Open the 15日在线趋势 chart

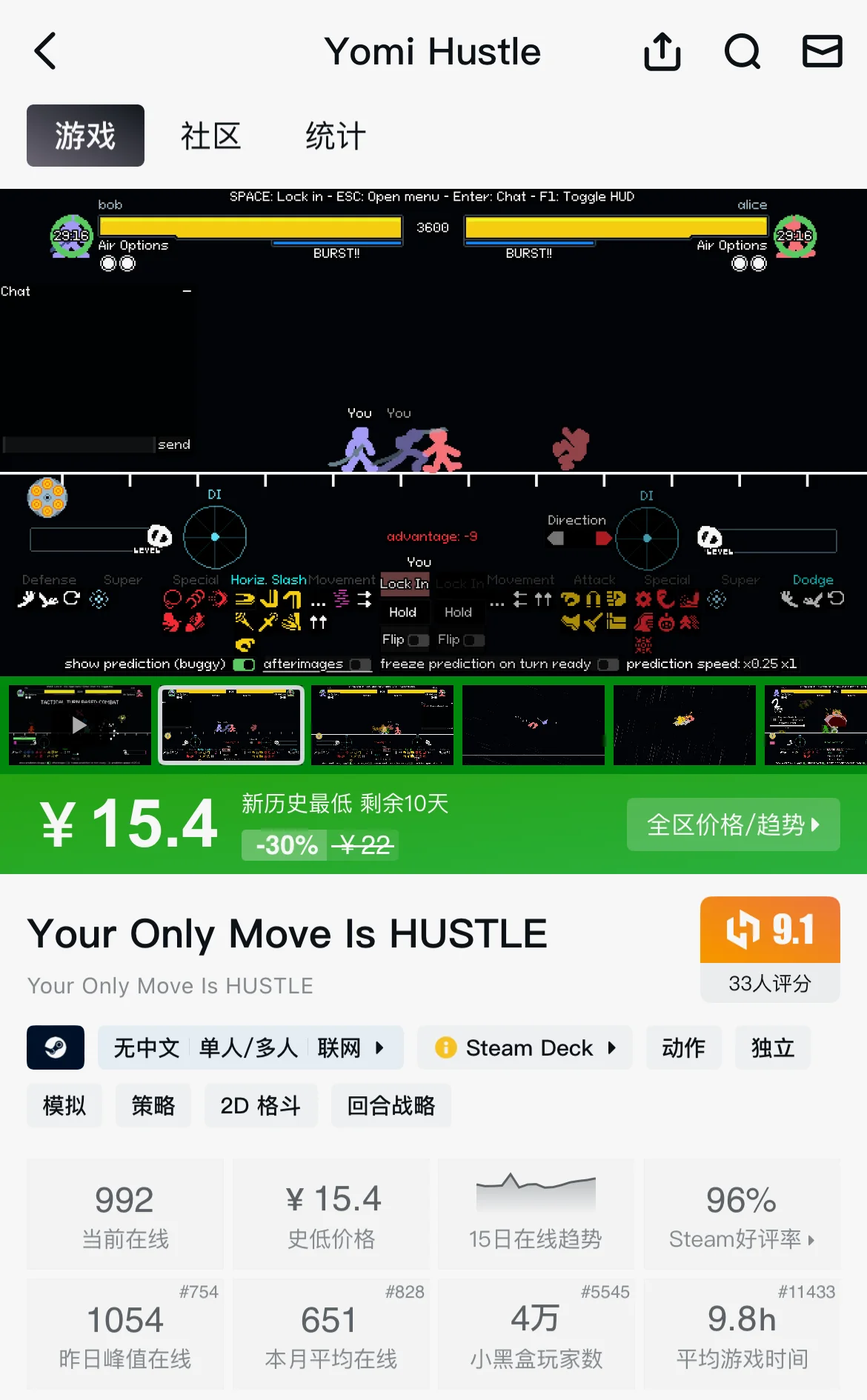(x=535, y=1215)
